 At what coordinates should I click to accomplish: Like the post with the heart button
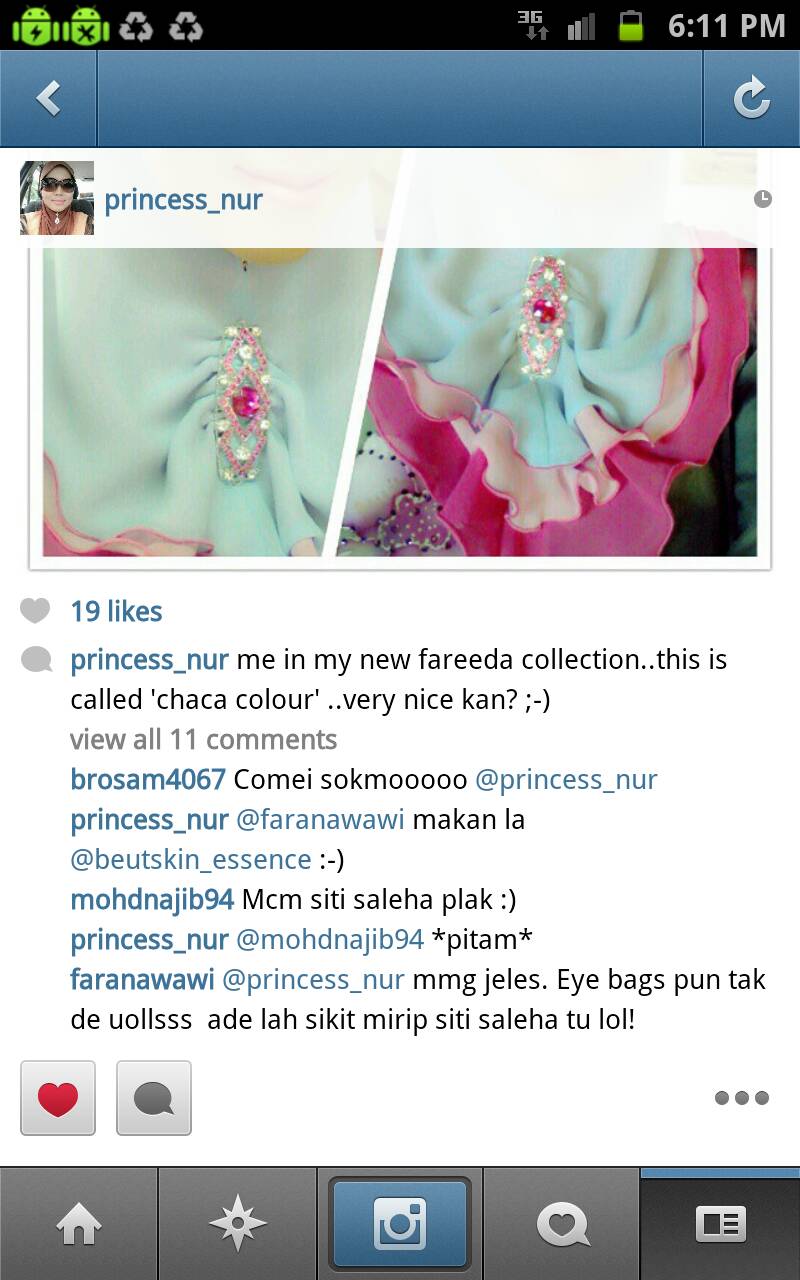58,1098
